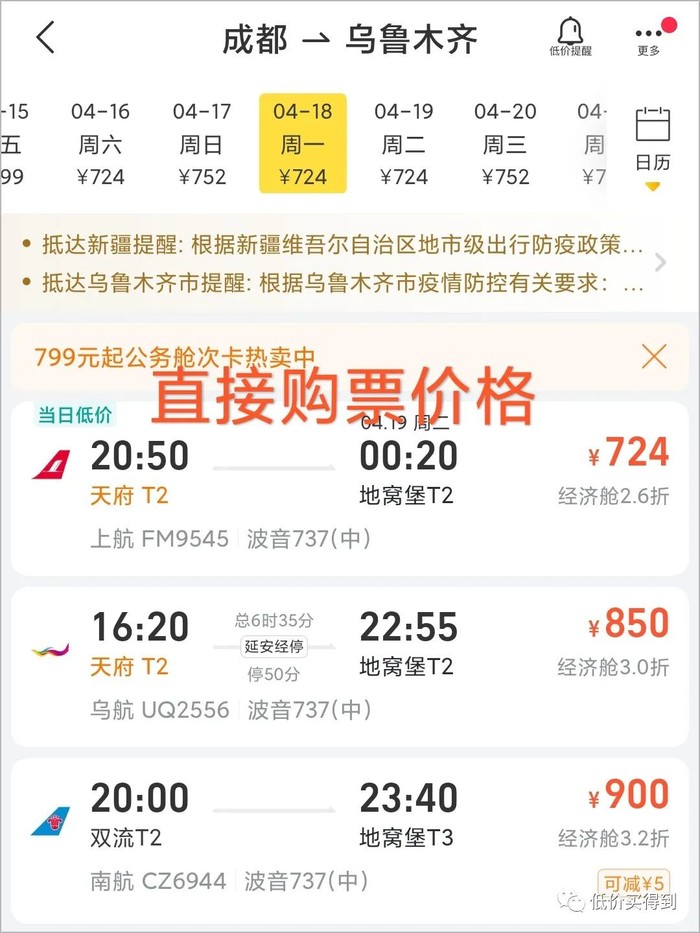Expand the Xinjiang arrival notices
Screen dimensions: 700x933
[659, 263]
